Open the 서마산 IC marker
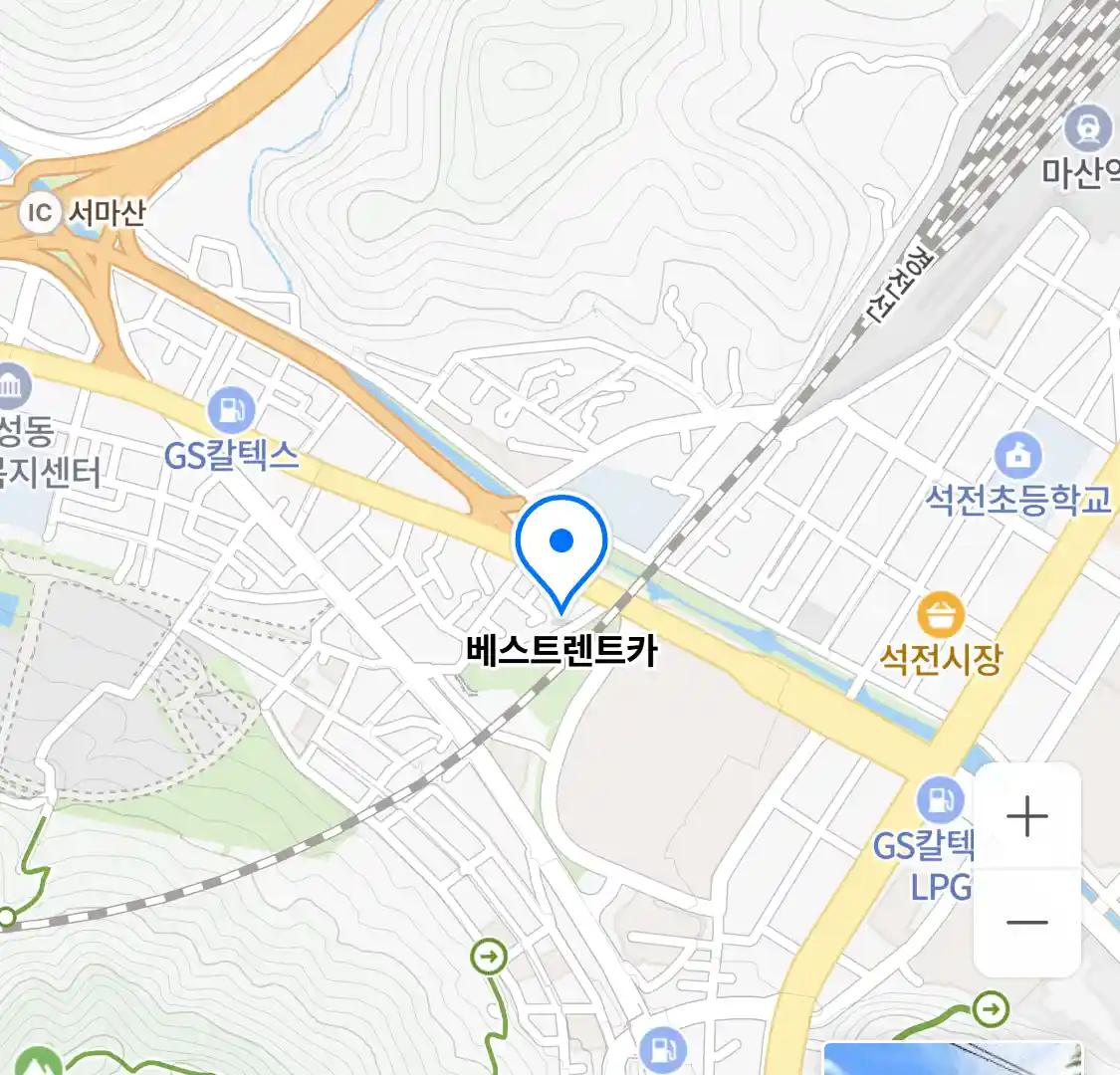The image size is (1120, 1075). 40,212
